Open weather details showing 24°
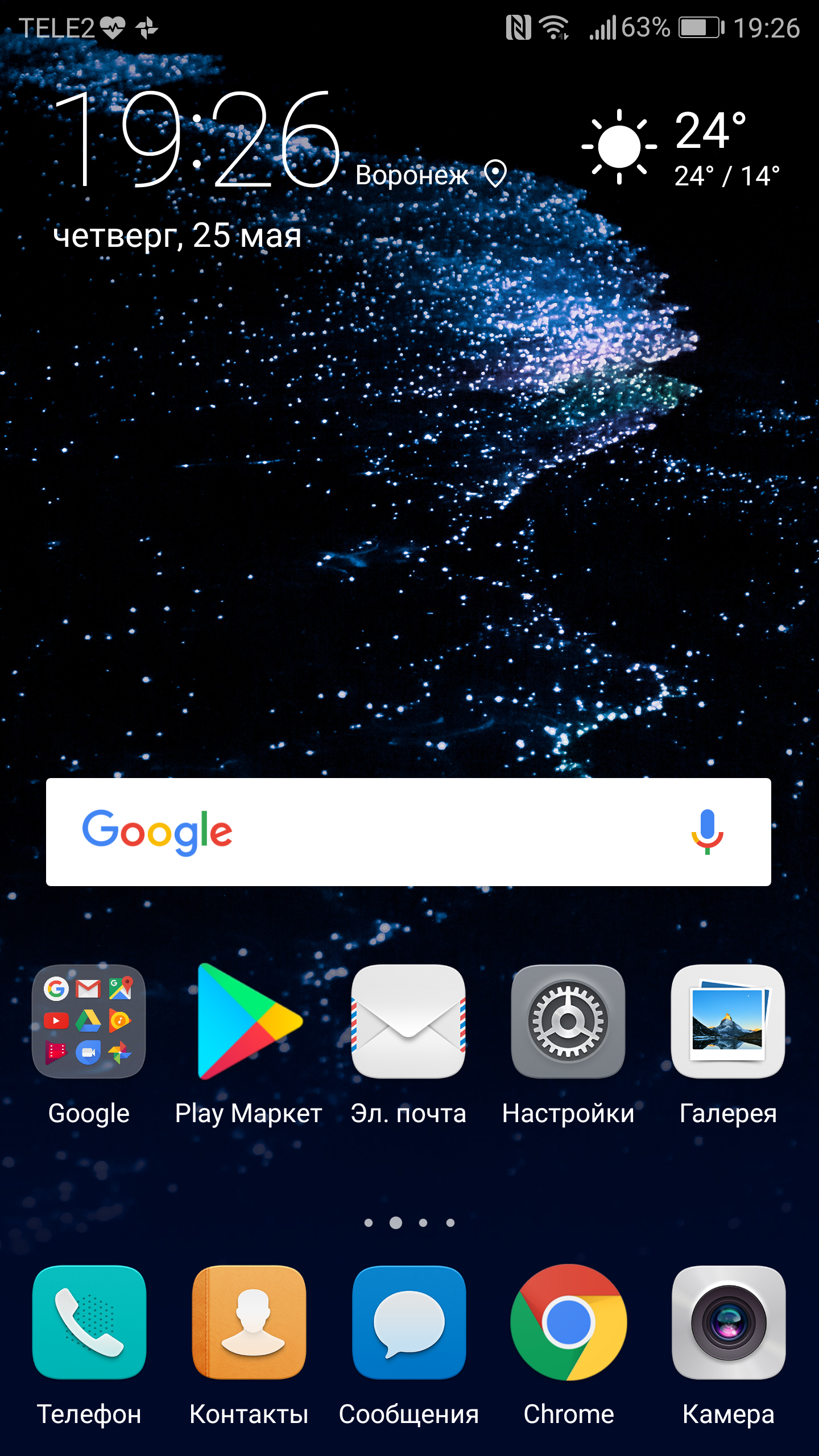Viewport: 819px width, 1456px height. coord(681,148)
